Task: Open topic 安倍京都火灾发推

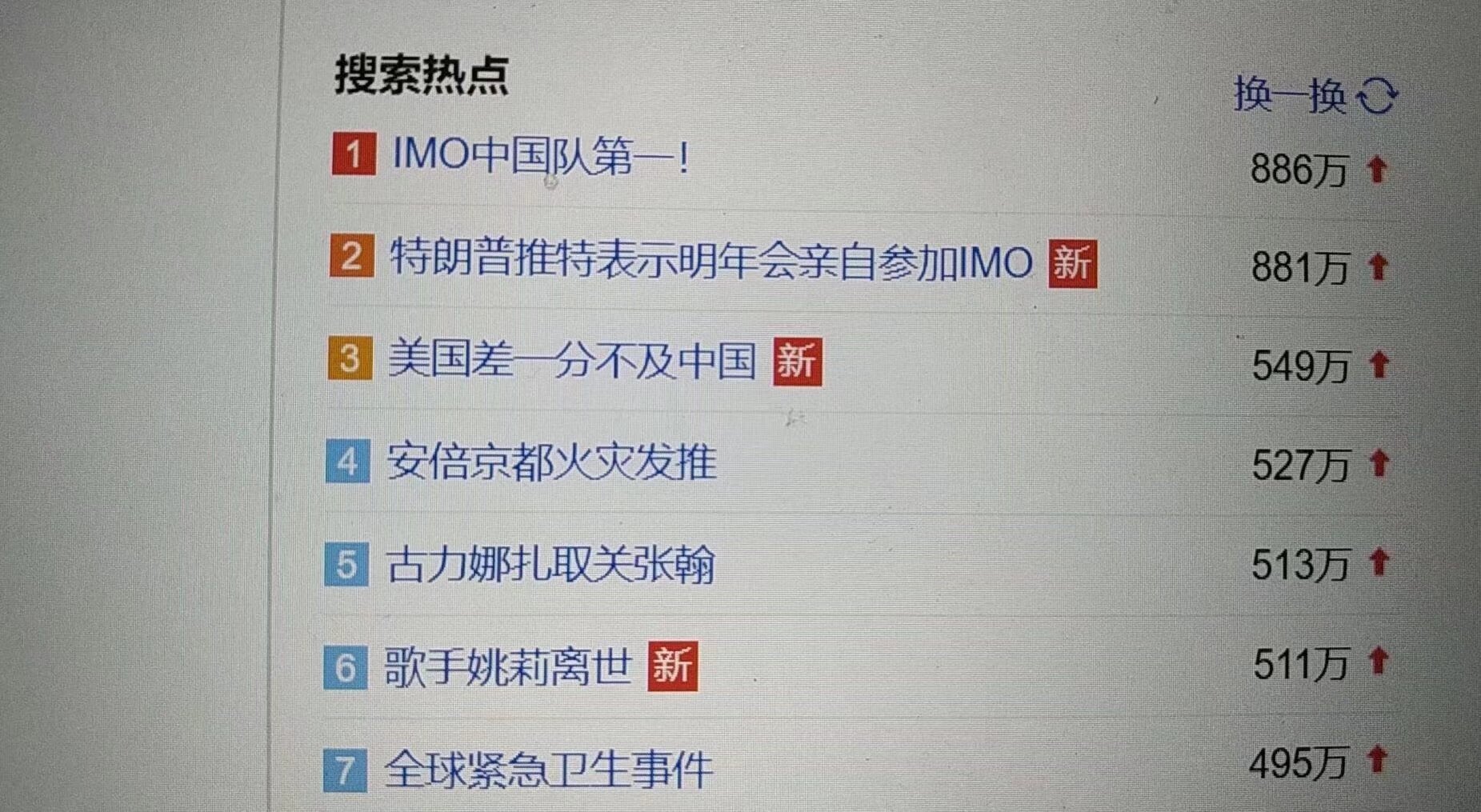Action: 550,462
